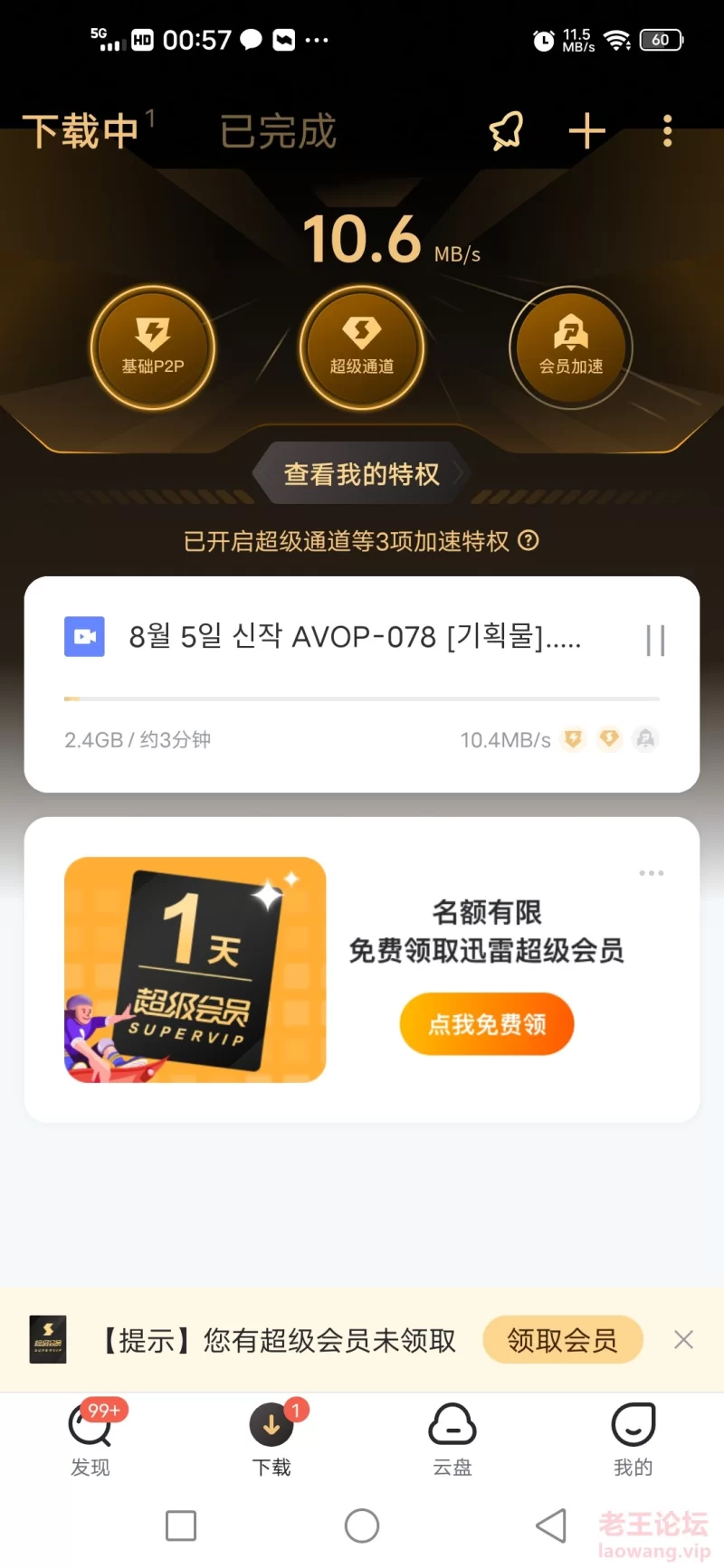Open the ad card's three-dot options
This screenshot has height=1568, width=724.
click(x=652, y=873)
